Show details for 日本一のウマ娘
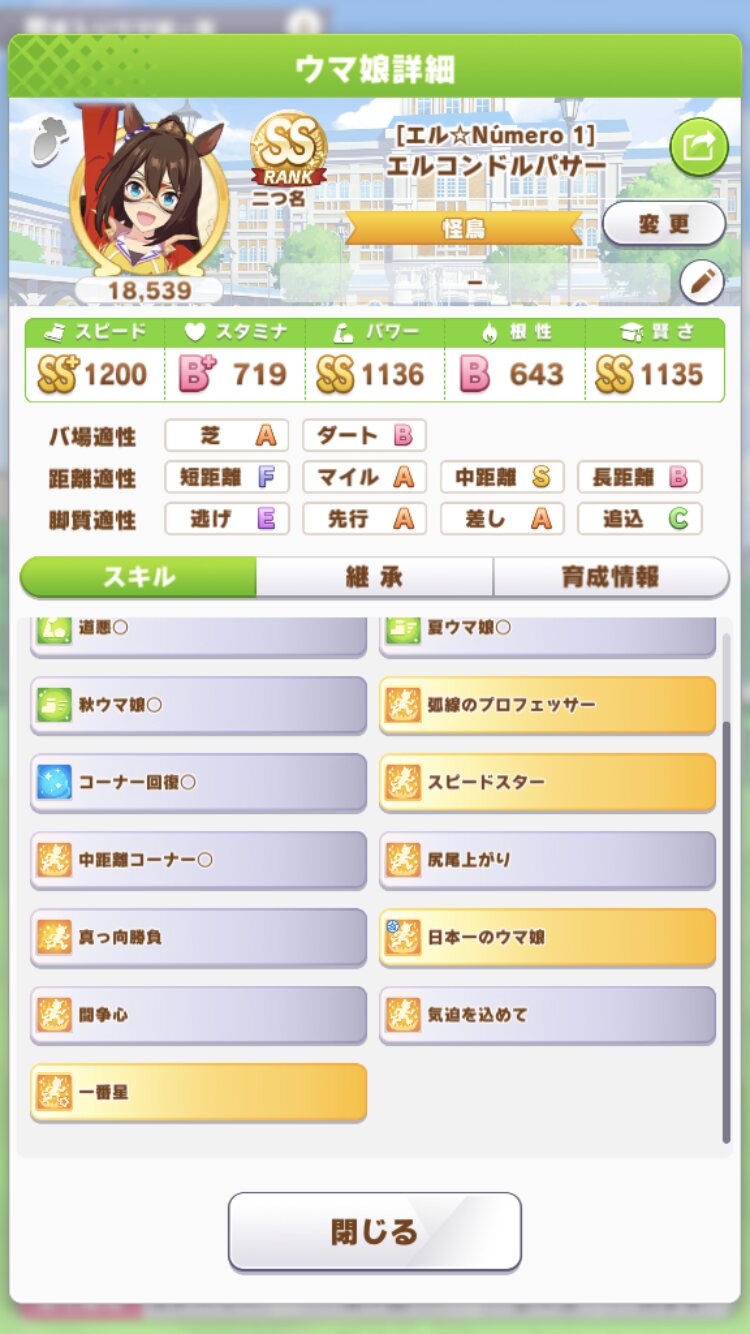 [x=547, y=938]
